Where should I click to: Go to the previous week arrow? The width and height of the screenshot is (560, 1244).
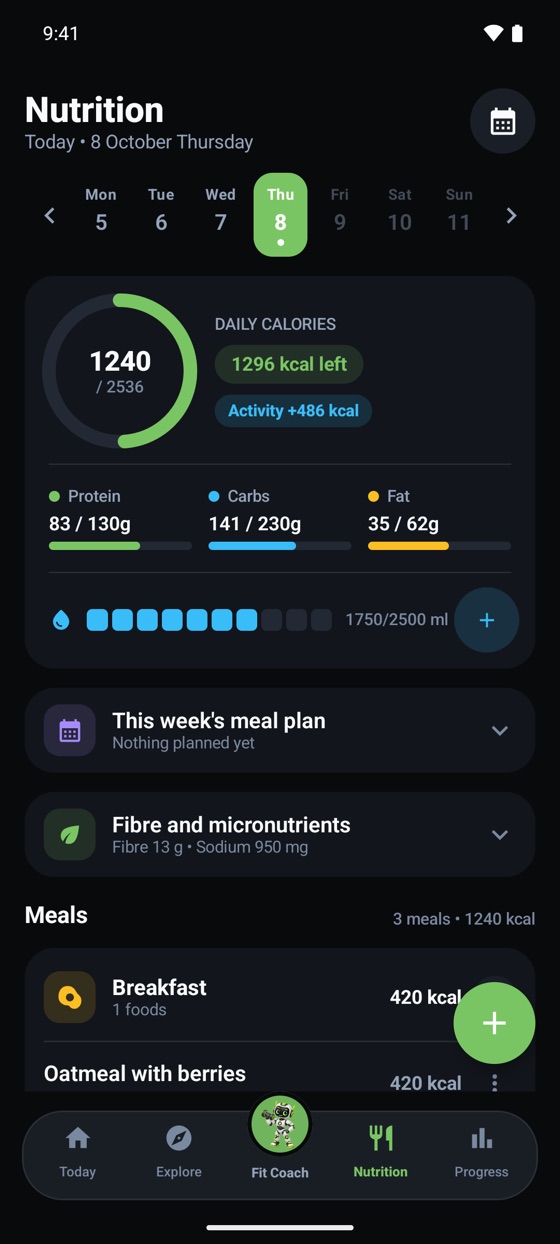(49, 215)
